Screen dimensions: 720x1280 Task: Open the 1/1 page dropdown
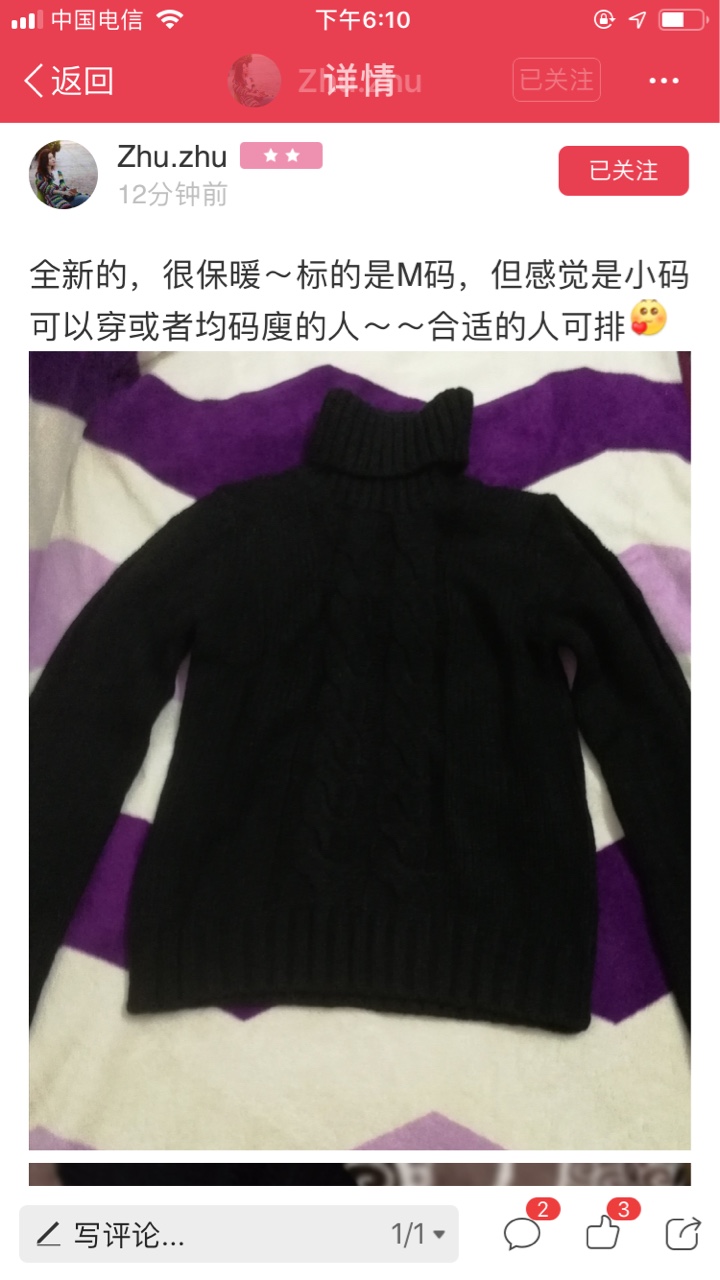point(417,1234)
